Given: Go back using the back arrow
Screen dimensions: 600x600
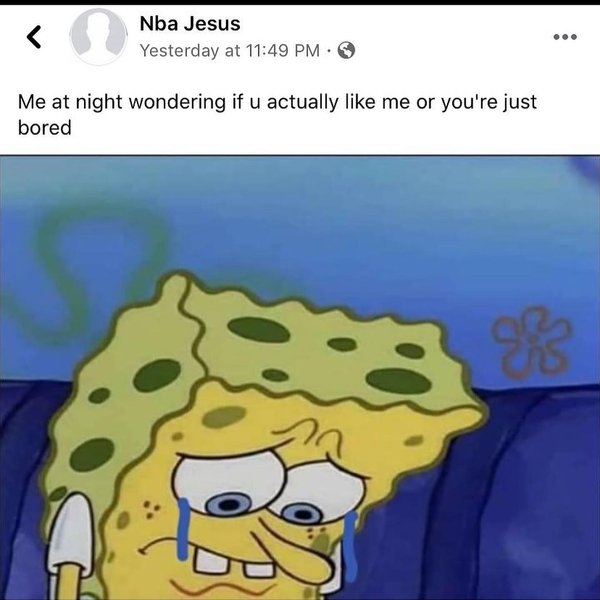Looking at the screenshot, I should click(x=34, y=38).
